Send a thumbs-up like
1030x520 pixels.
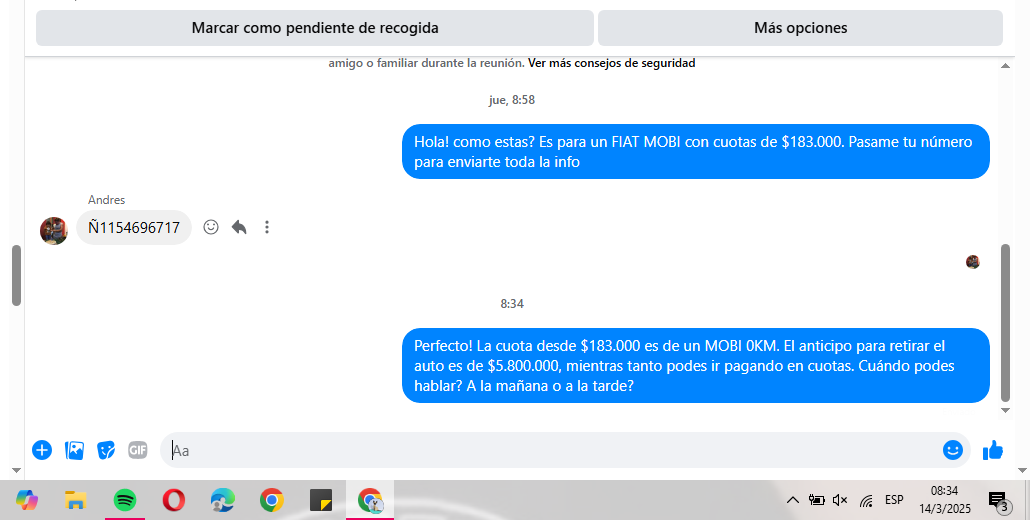coord(992,450)
